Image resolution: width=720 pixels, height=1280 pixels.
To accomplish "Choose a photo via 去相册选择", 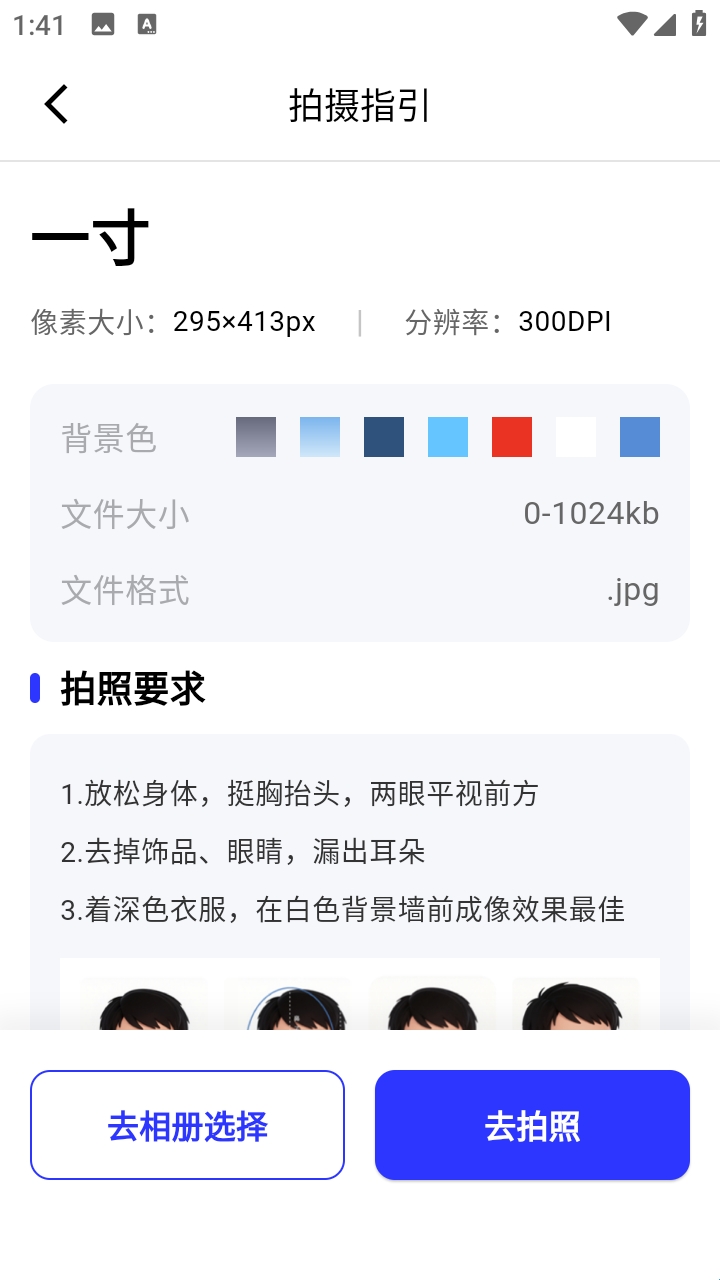I will (x=187, y=1125).
